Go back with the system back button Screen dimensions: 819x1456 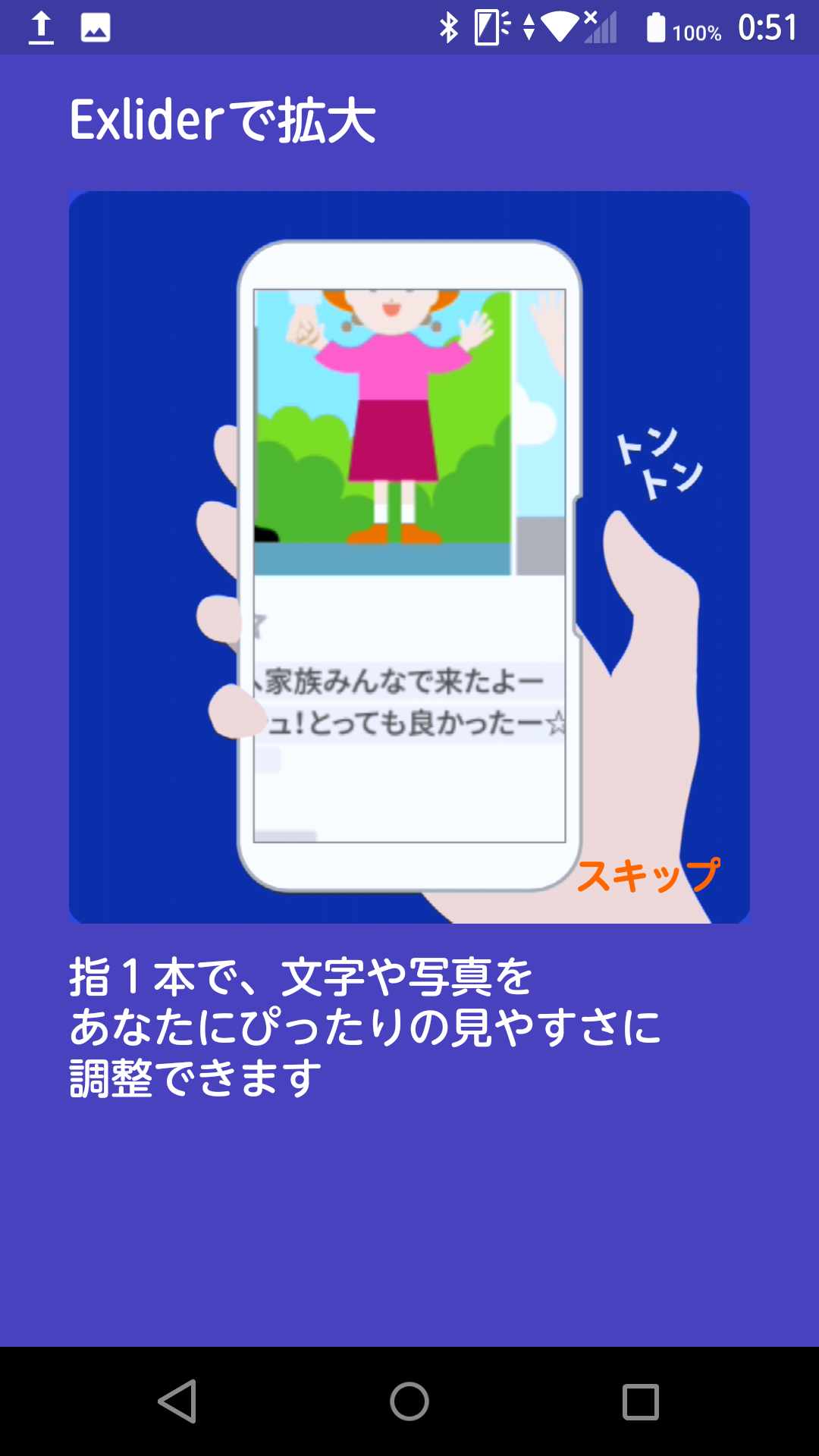pos(178,1401)
